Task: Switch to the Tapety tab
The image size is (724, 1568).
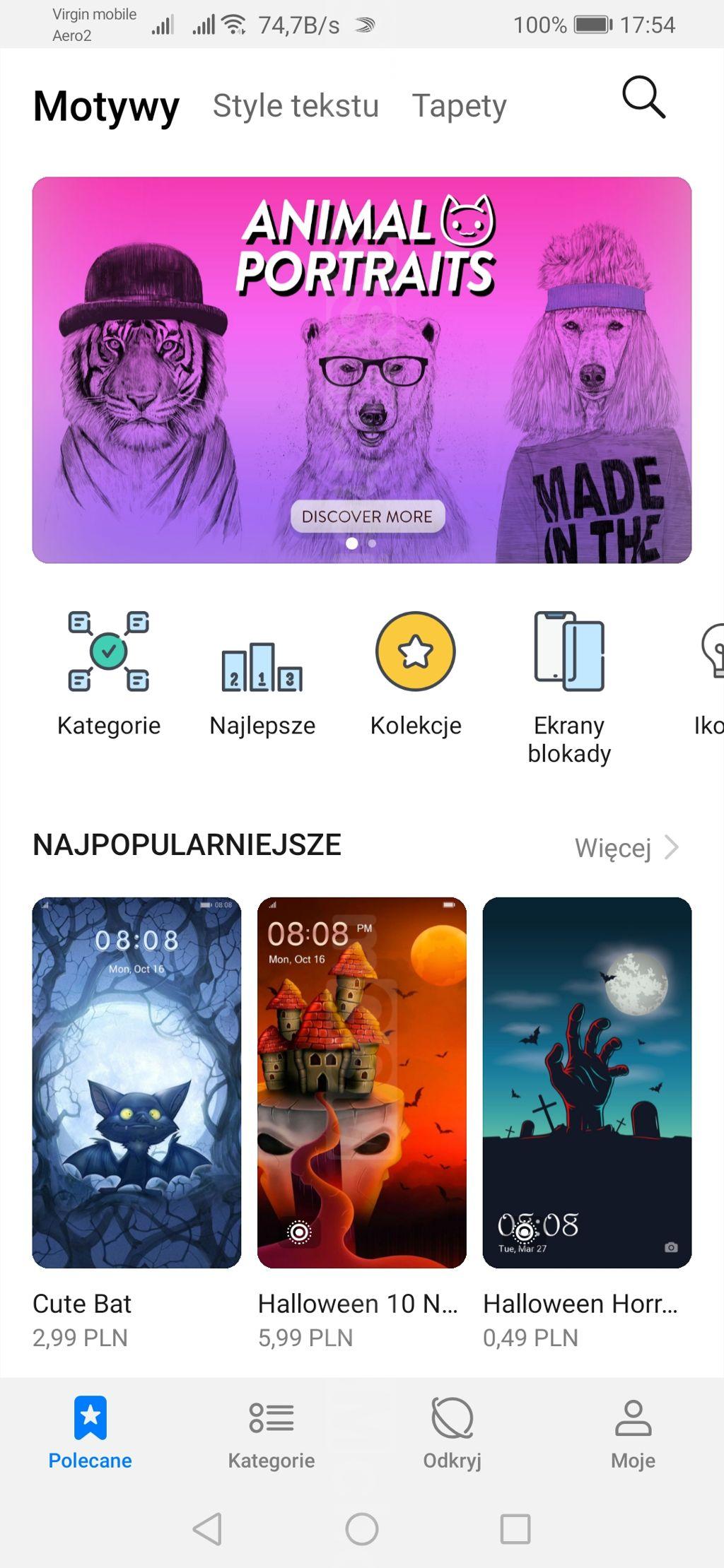Action: click(x=459, y=106)
